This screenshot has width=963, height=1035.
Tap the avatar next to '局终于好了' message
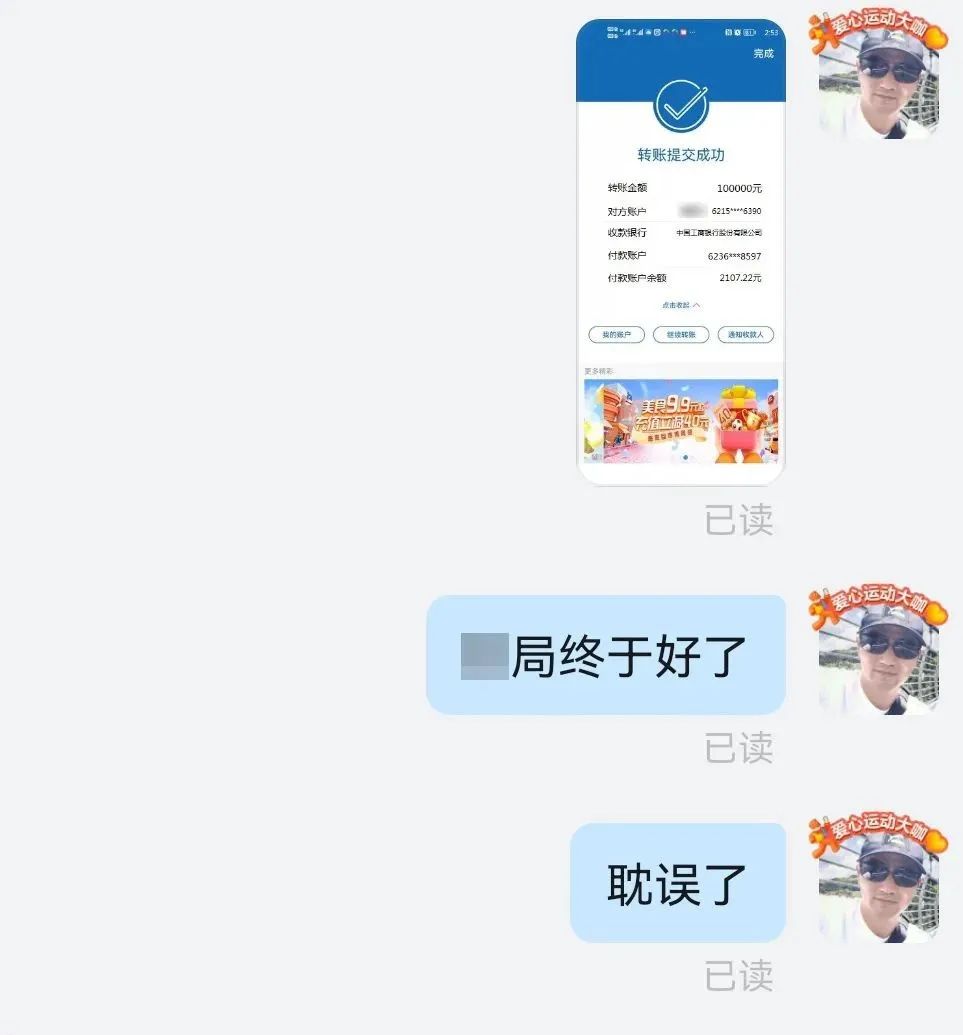click(x=878, y=655)
